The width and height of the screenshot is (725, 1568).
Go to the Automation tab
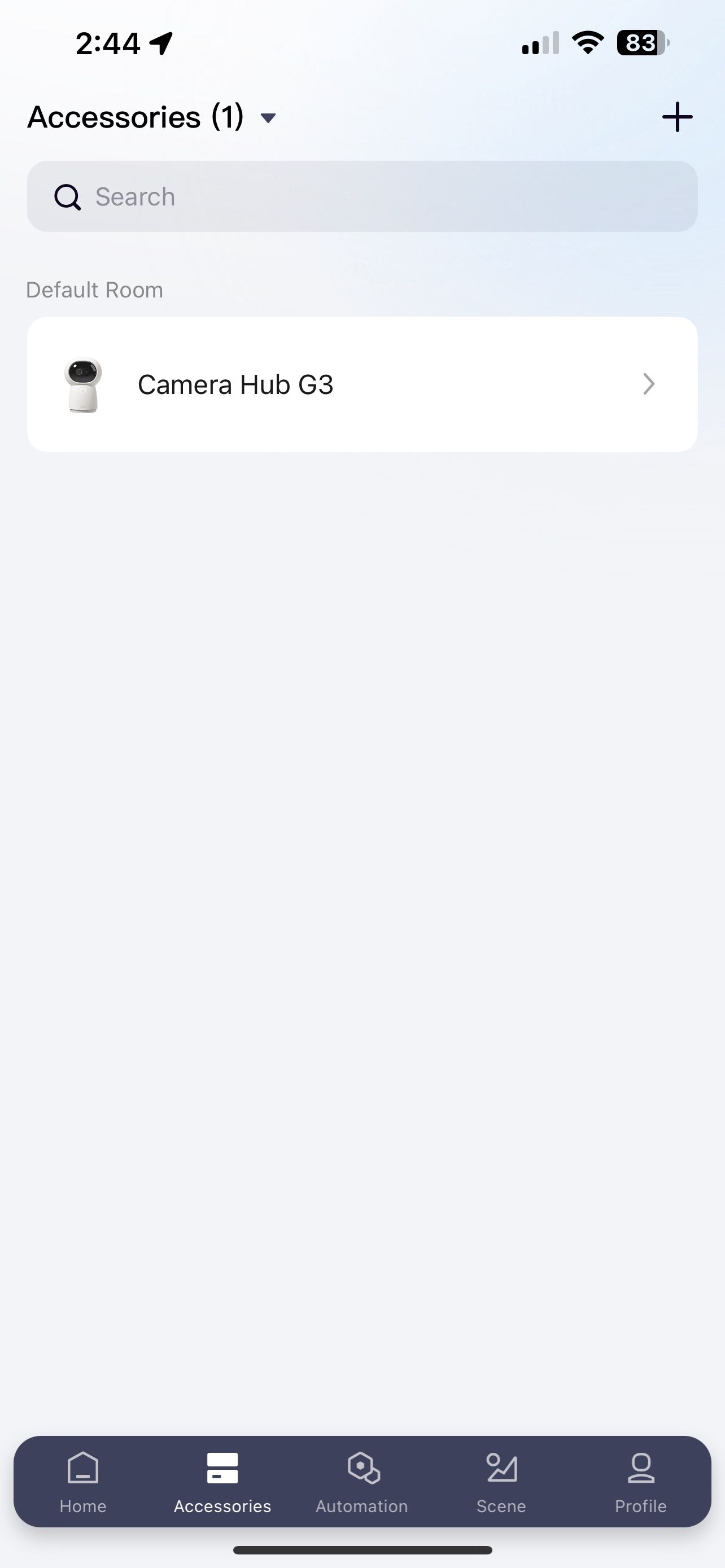click(362, 1482)
